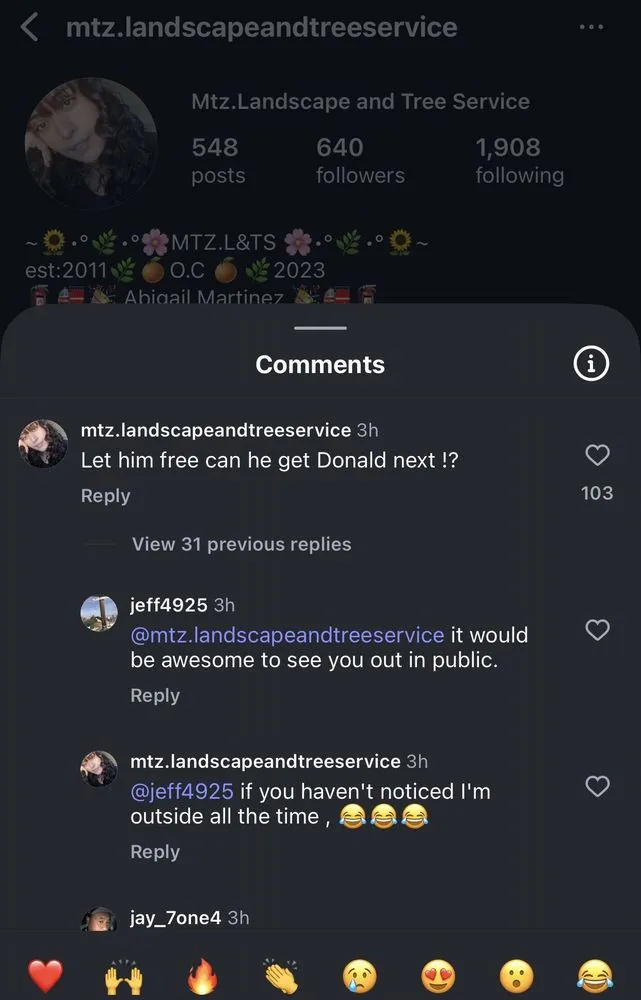Open the comments info icon
Screen dimensions: 641x1000
click(x=591, y=365)
